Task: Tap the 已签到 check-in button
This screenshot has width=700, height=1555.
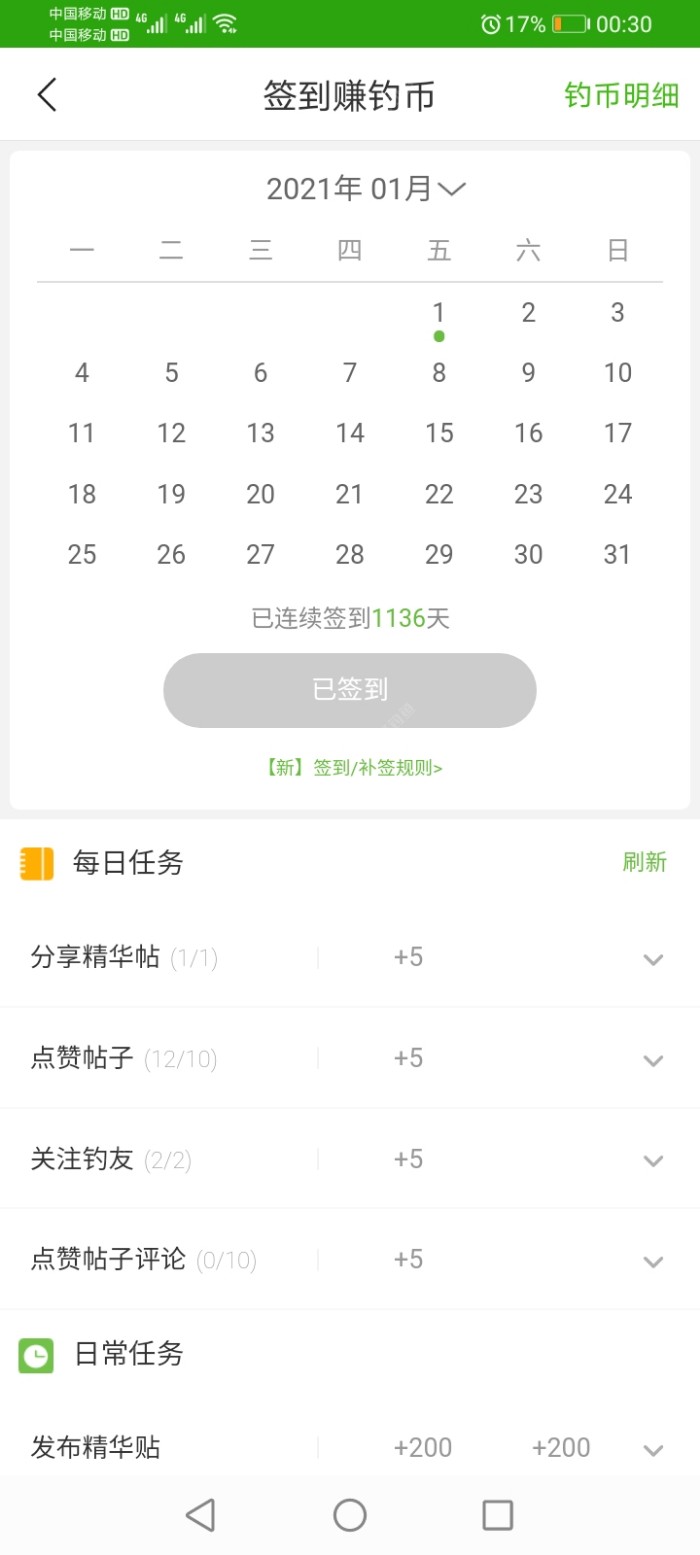Action: point(350,690)
